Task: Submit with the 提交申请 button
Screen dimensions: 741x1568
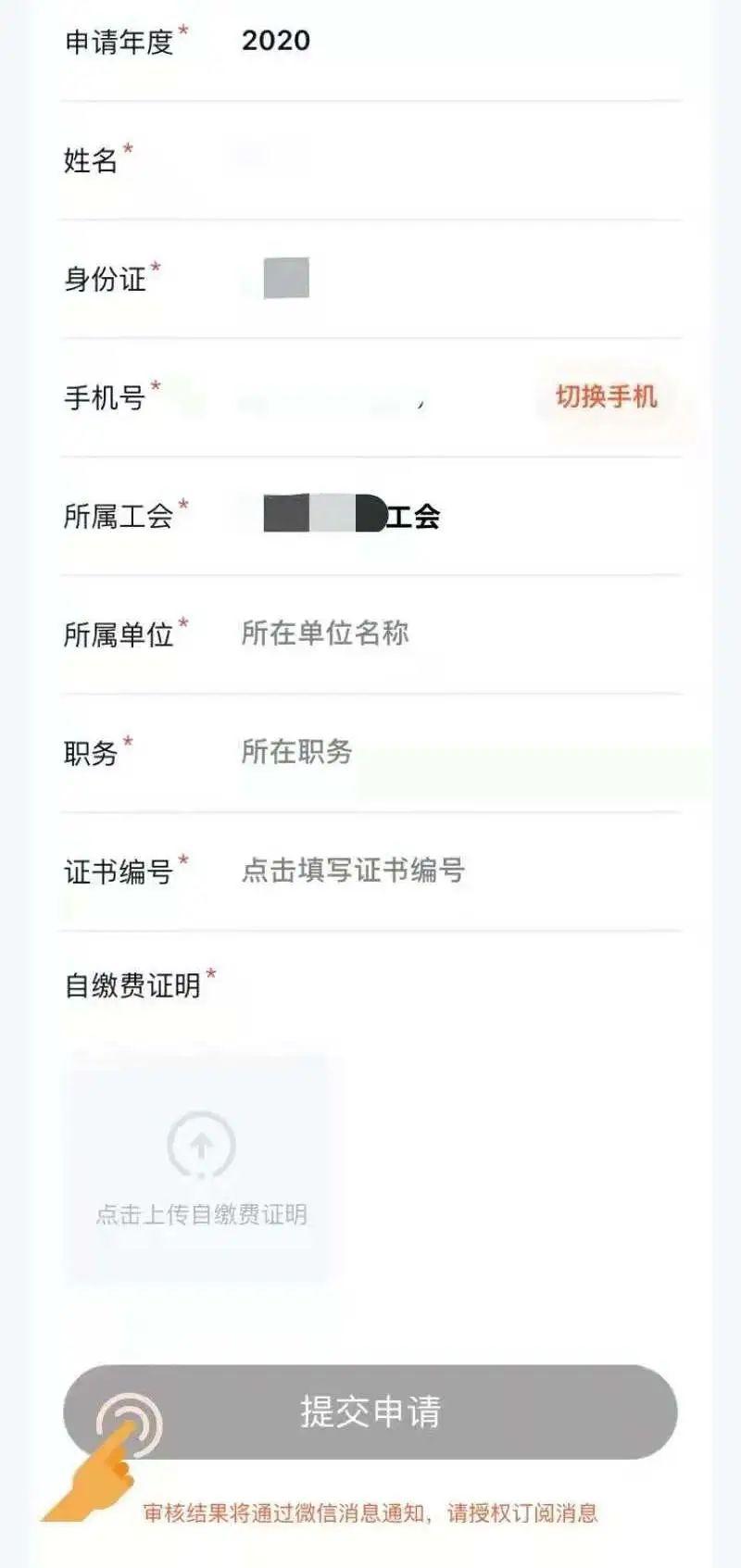Action: point(370,1411)
